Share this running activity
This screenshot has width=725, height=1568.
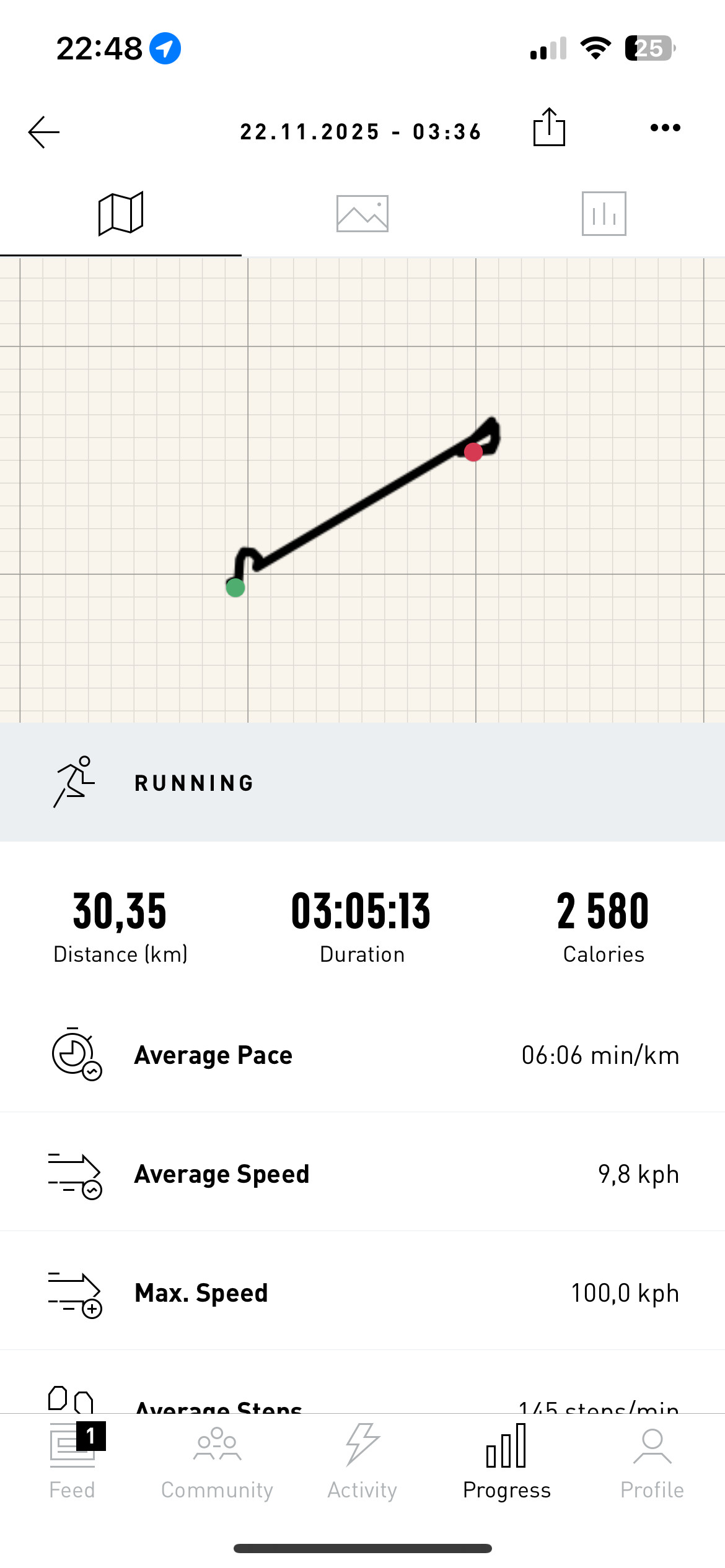coord(549,127)
